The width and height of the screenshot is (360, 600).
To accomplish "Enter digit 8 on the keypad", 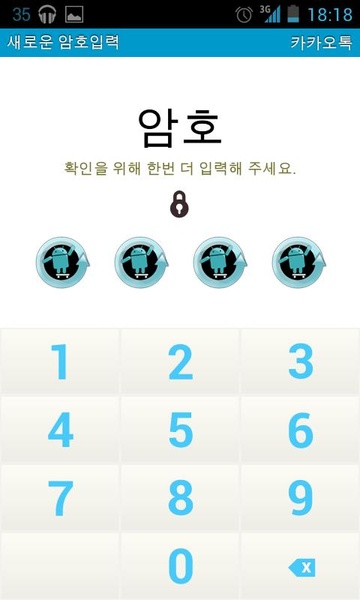I will [180, 498].
